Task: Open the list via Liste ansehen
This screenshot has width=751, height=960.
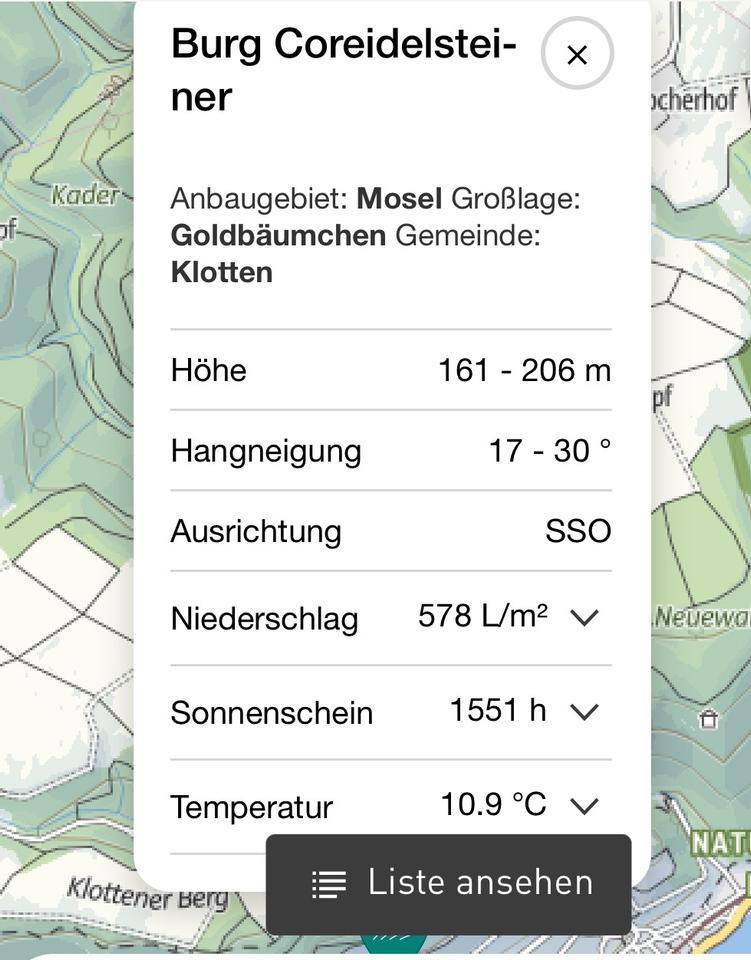Action: coord(449,883)
